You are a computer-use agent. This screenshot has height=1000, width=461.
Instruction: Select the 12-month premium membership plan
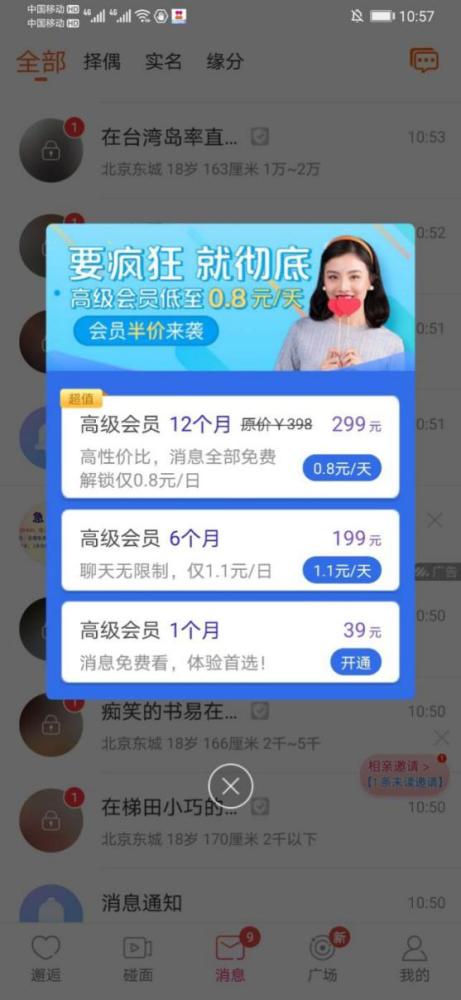pos(230,446)
